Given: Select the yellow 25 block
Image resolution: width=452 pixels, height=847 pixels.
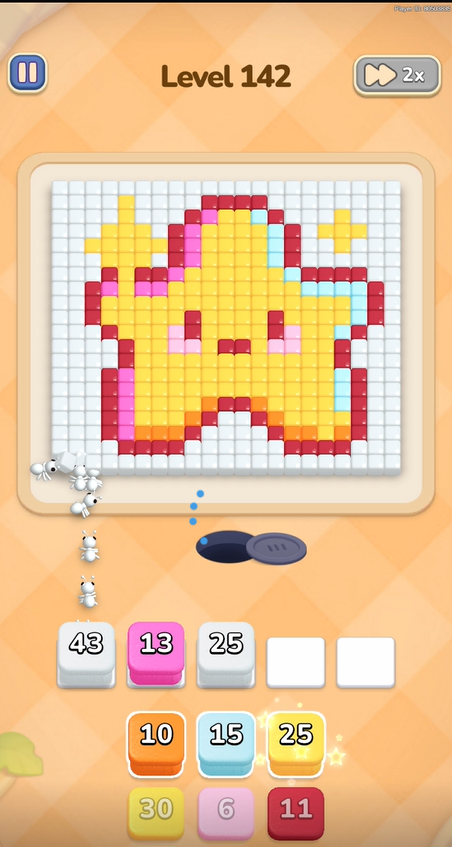Looking at the screenshot, I should pyautogui.click(x=296, y=743).
